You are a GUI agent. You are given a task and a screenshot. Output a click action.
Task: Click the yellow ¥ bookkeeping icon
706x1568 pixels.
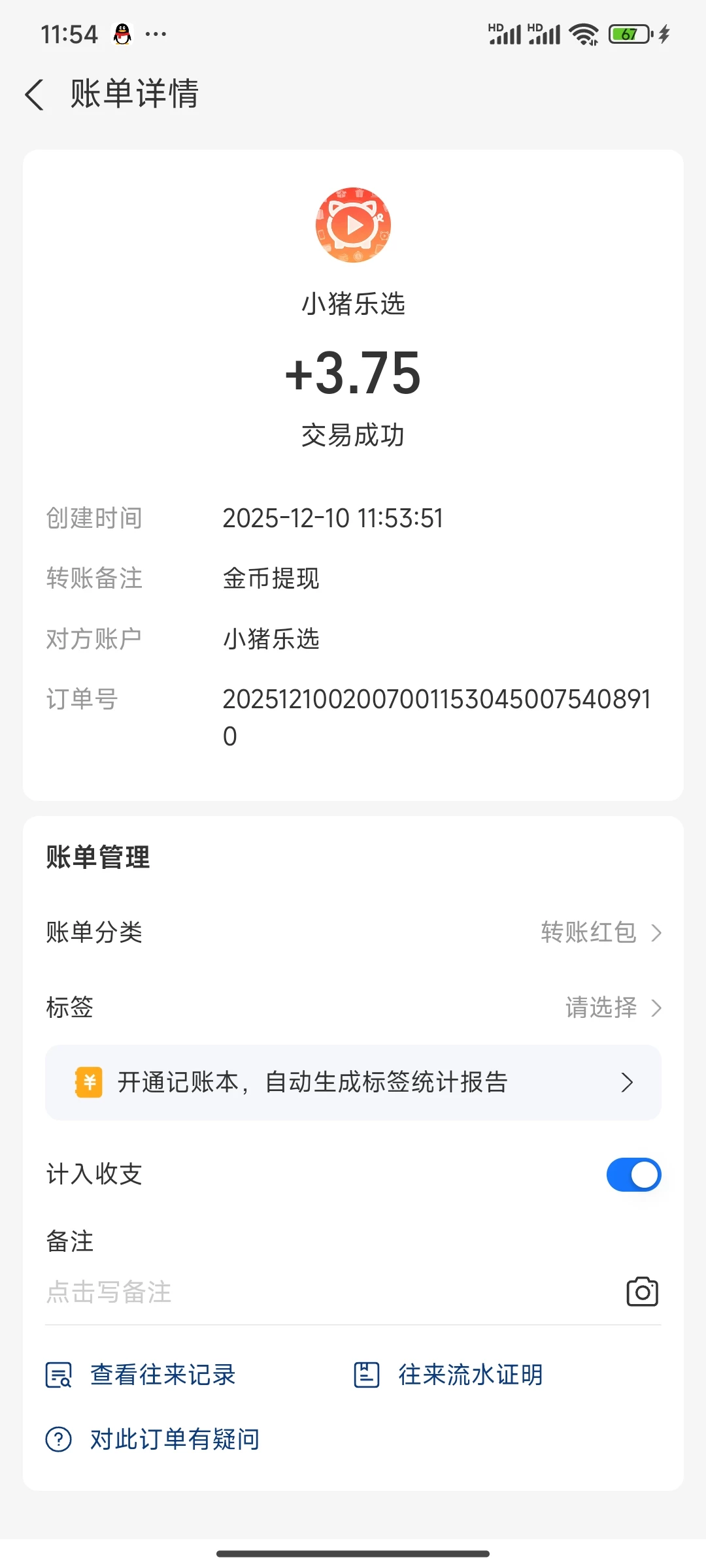click(90, 1082)
